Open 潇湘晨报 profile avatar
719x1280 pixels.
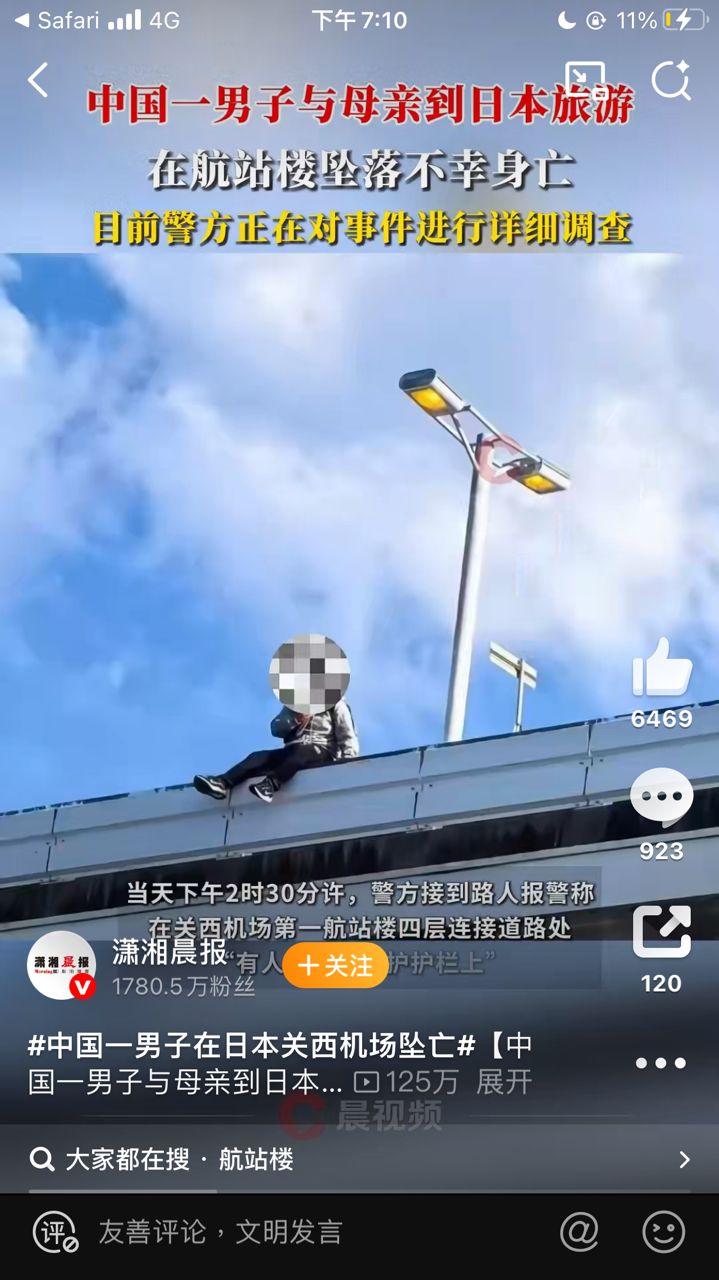(61, 965)
